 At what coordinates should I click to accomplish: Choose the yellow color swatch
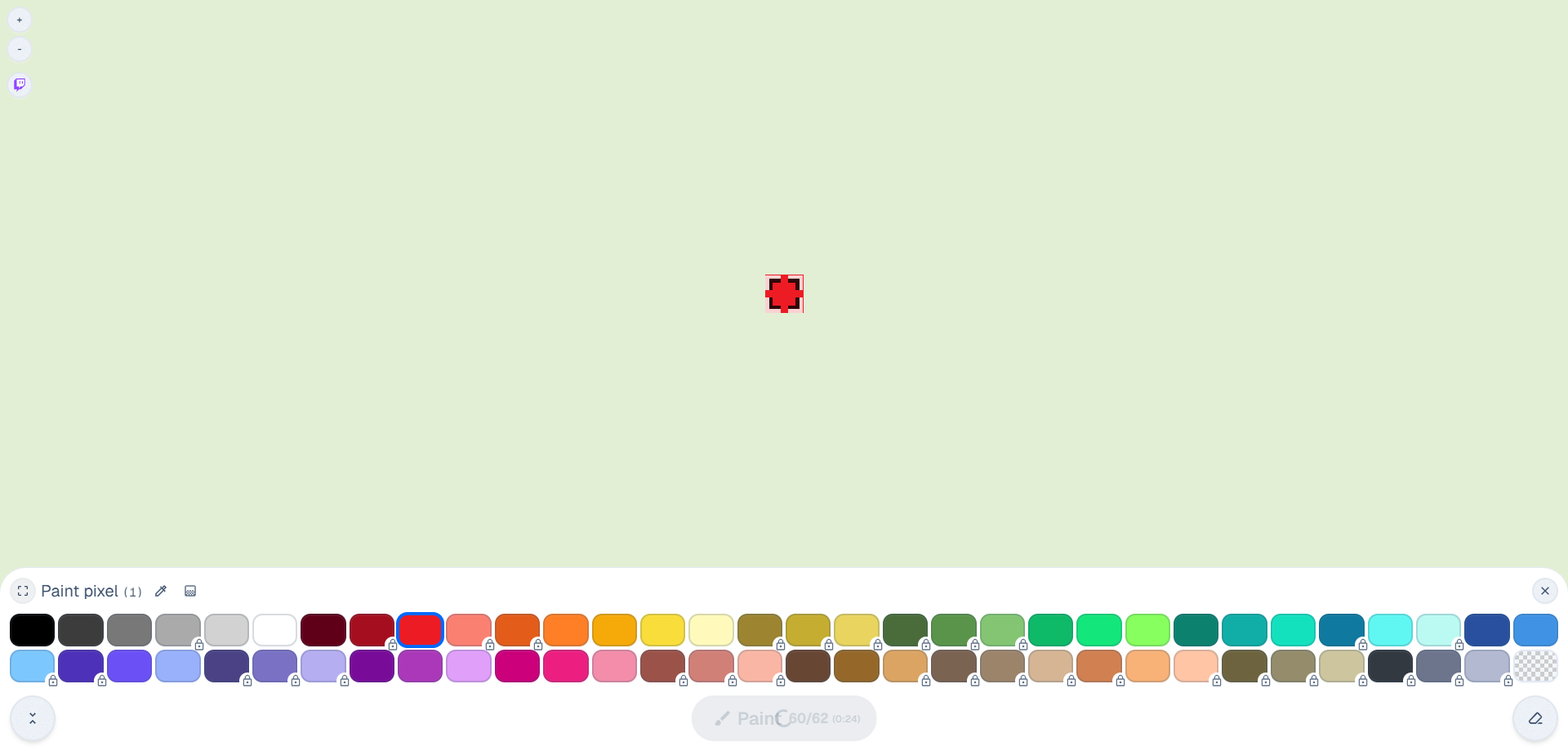(662, 630)
